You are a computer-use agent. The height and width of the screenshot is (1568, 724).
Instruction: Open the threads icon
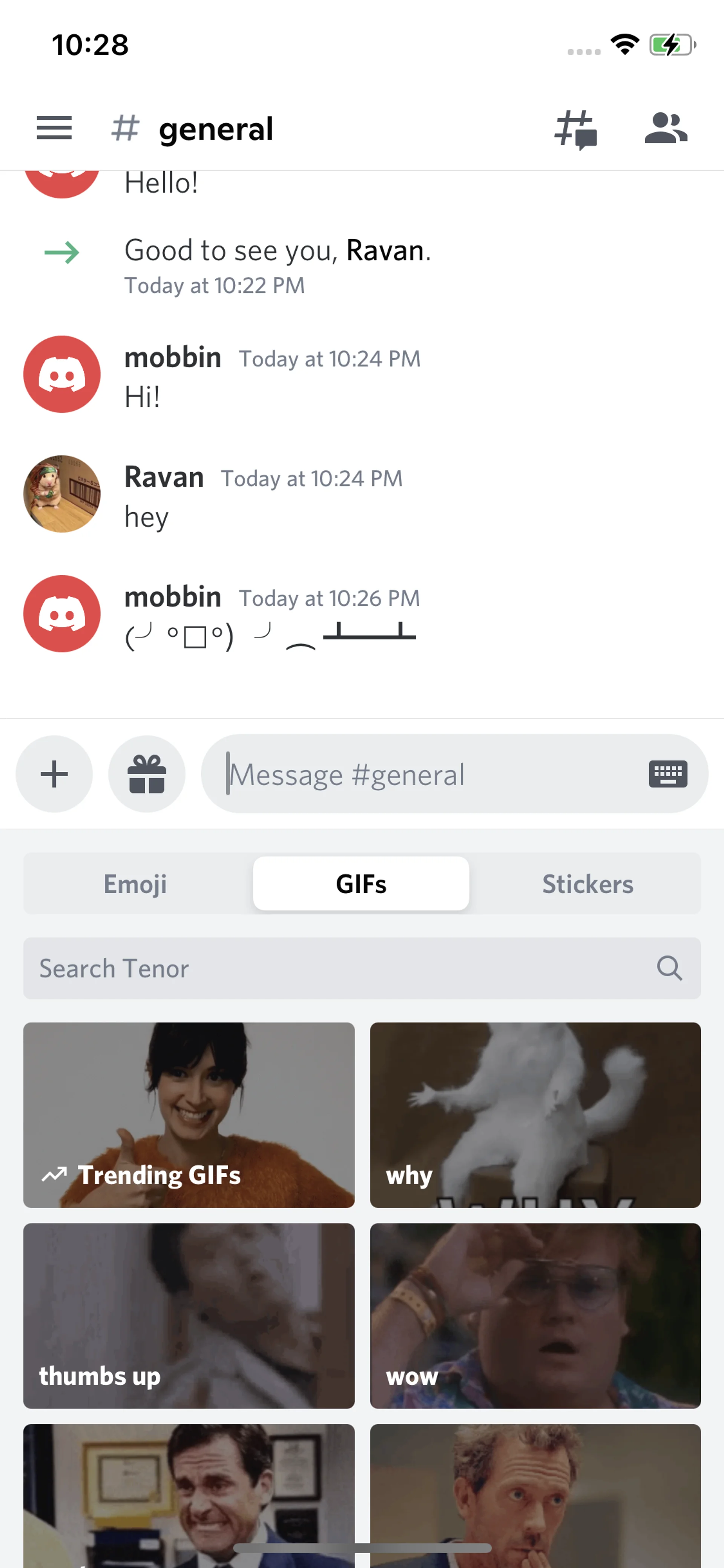(575, 129)
